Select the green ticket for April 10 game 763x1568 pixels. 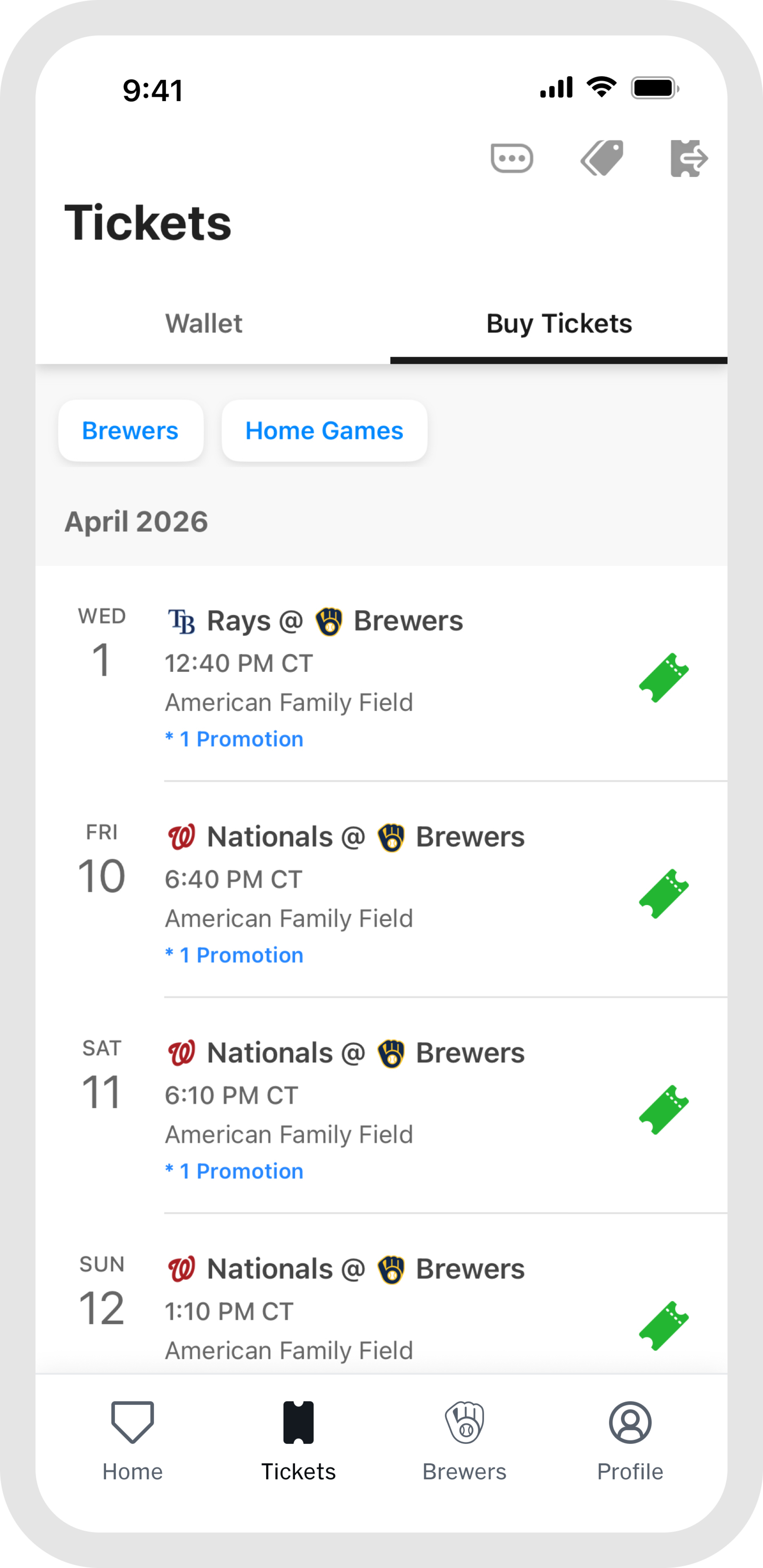click(x=664, y=892)
